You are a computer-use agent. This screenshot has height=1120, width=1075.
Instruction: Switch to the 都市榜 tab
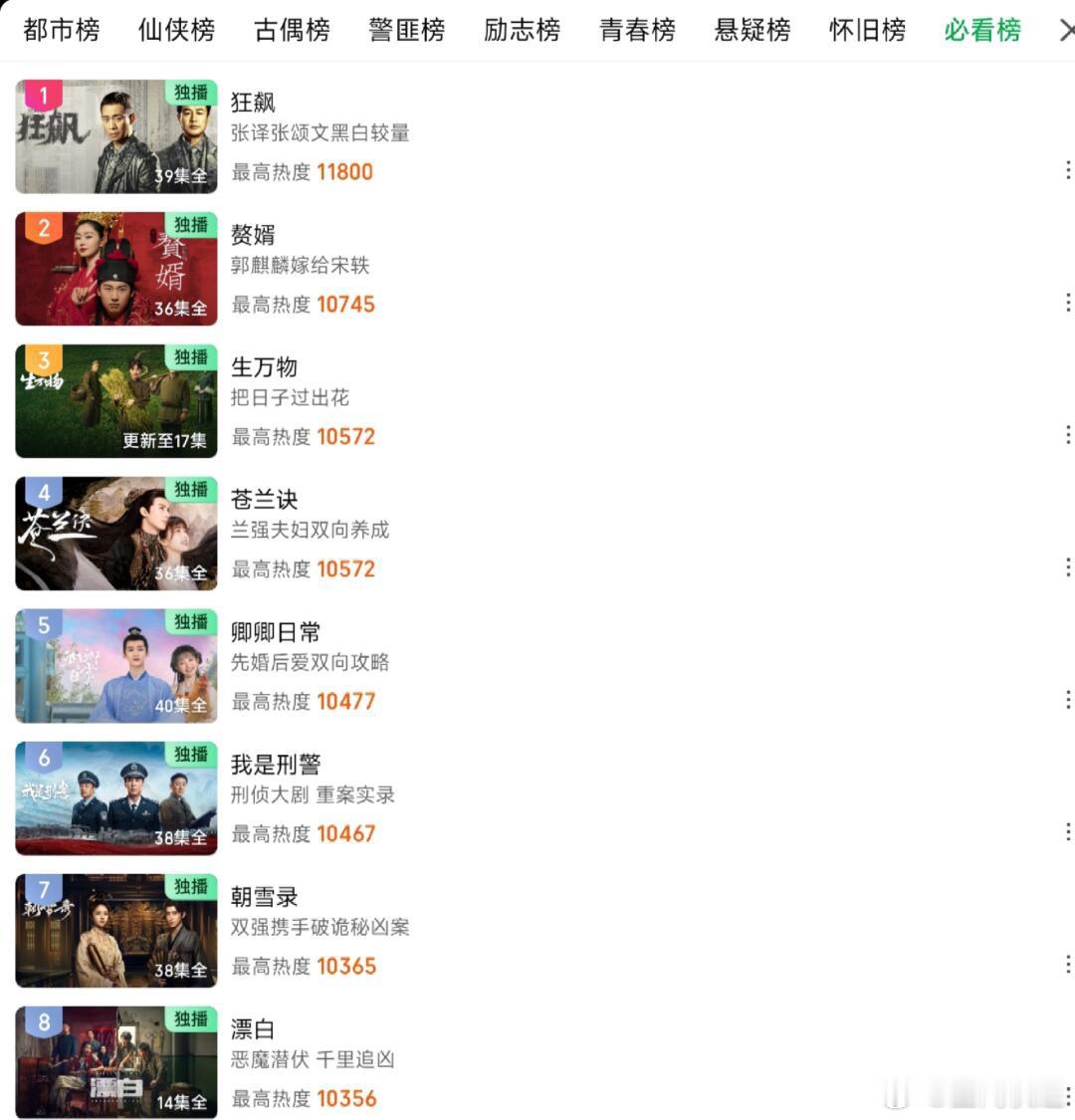62,30
